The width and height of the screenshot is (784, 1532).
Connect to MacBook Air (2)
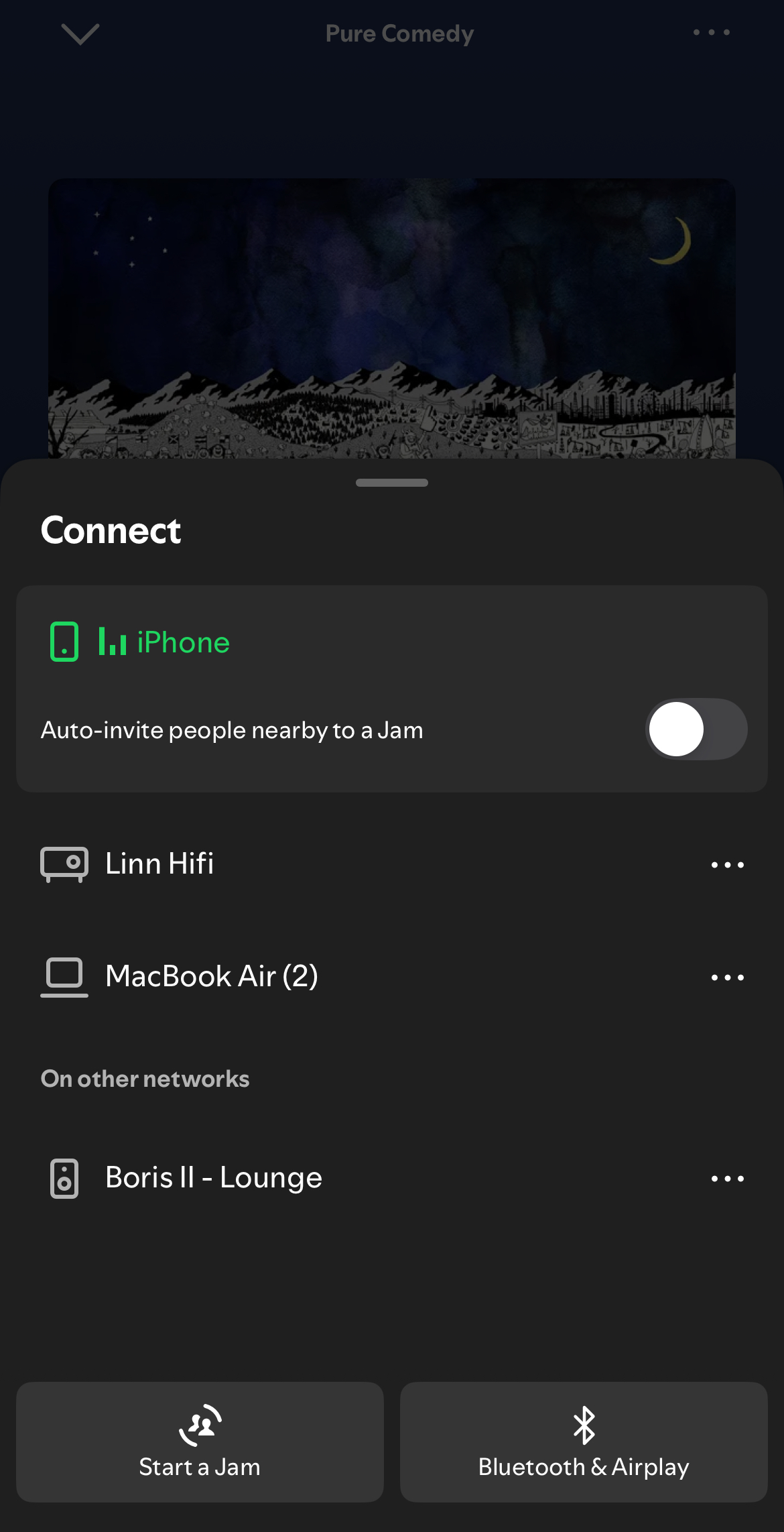click(211, 976)
